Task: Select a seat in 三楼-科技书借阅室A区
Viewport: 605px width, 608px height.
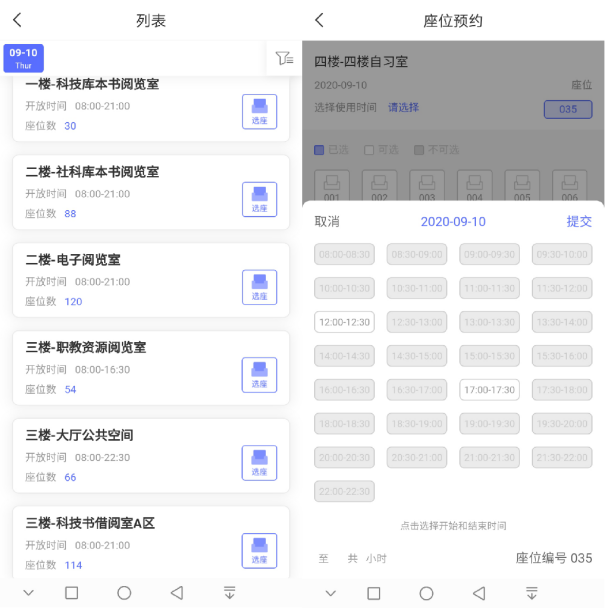Action: point(259,550)
